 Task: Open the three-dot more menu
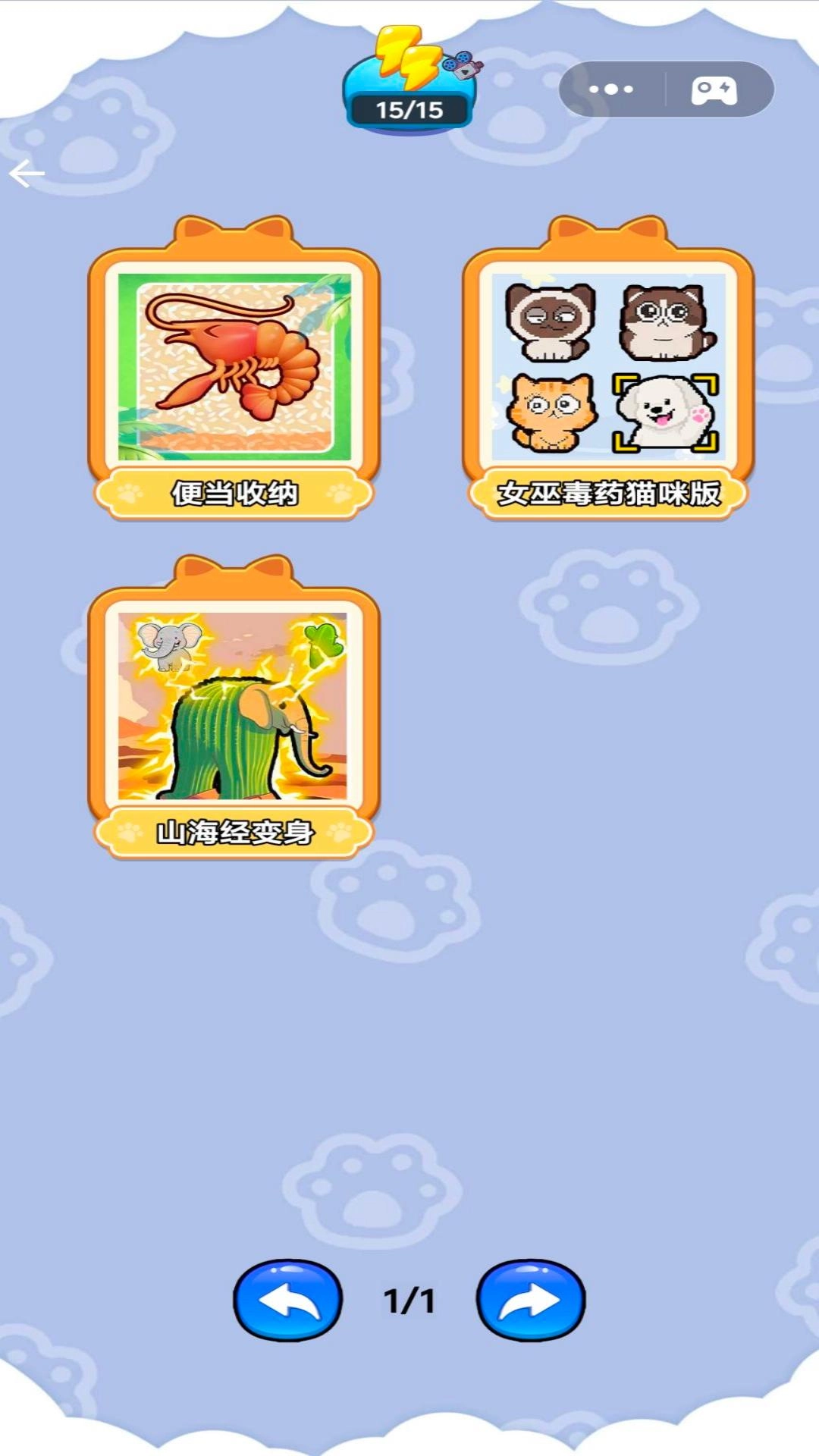coord(611,89)
